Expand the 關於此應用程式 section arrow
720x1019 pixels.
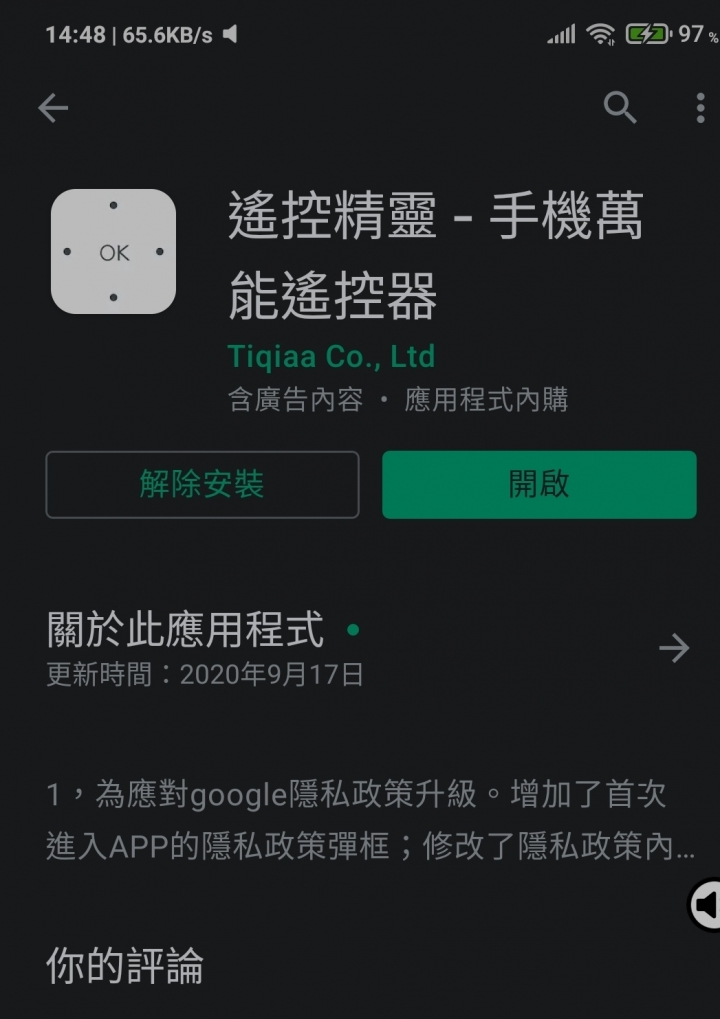[674, 649]
